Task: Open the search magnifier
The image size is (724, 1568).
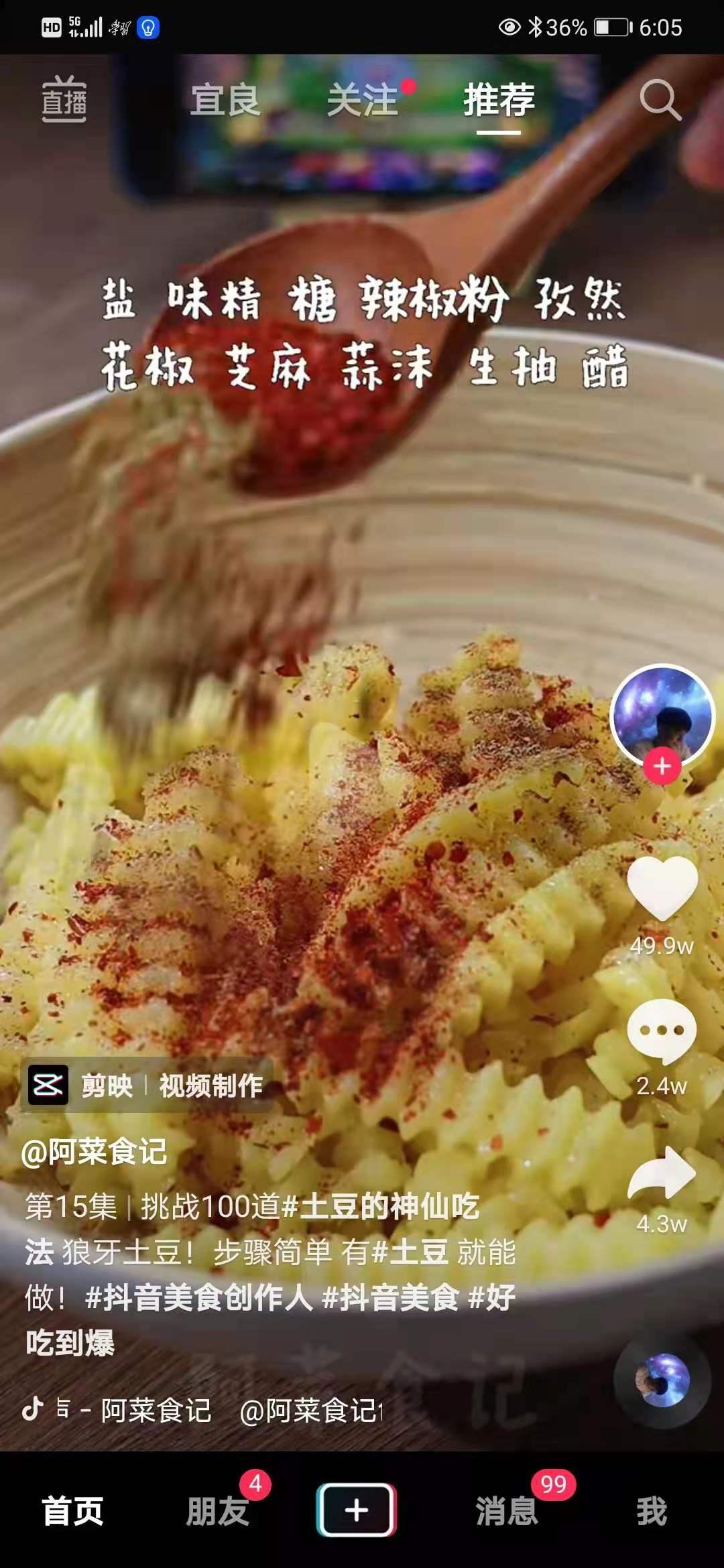Action: coord(660,100)
